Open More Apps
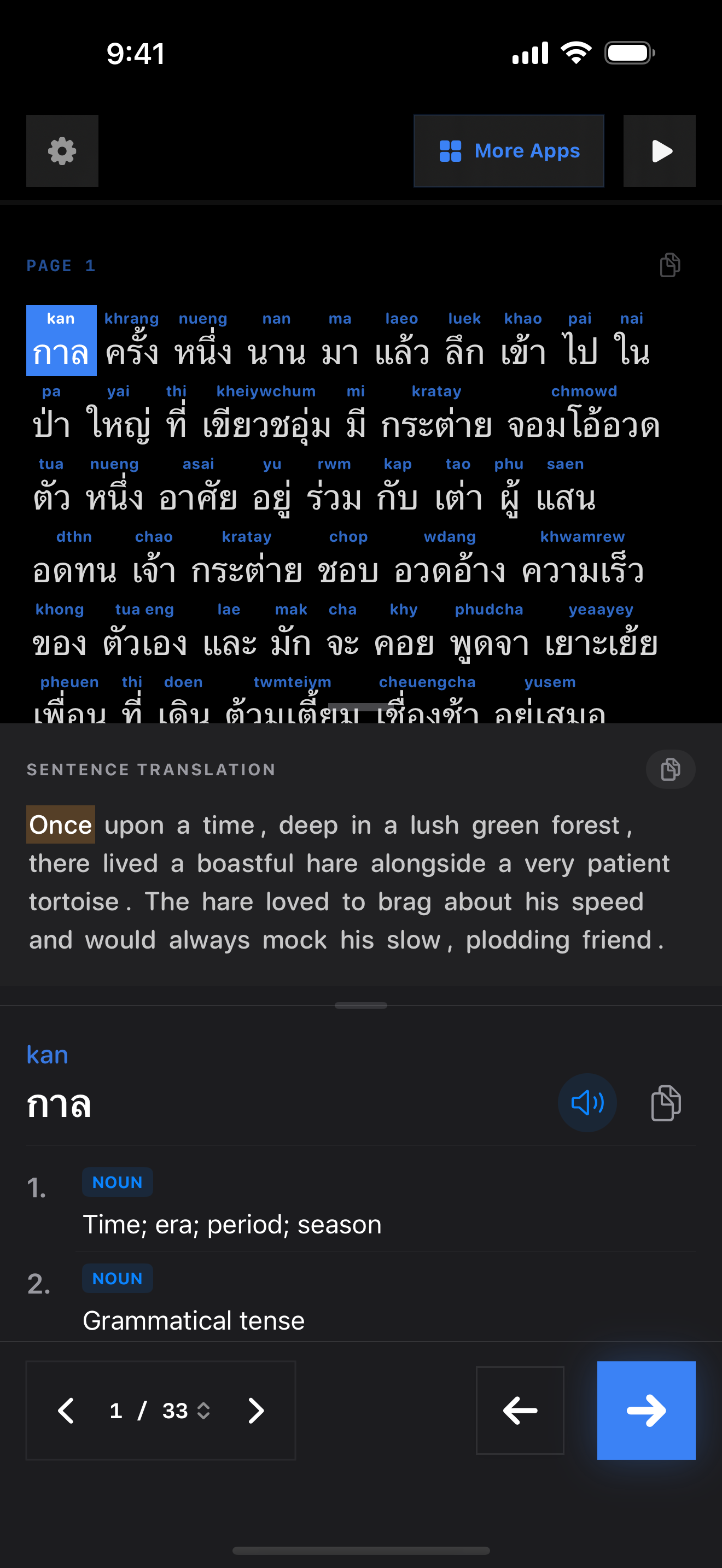 click(508, 151)
